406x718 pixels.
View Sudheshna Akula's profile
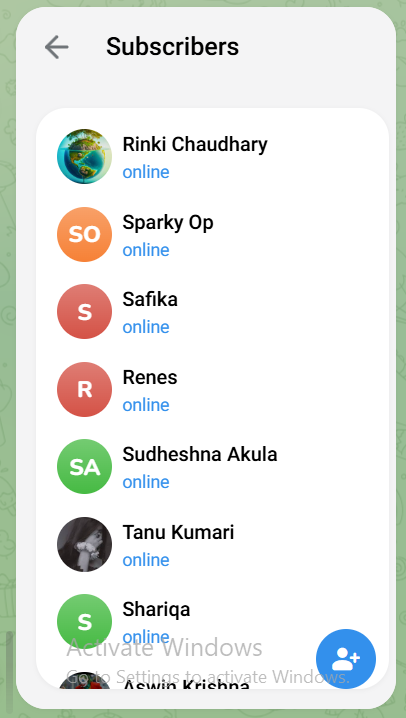click(212, 467)
